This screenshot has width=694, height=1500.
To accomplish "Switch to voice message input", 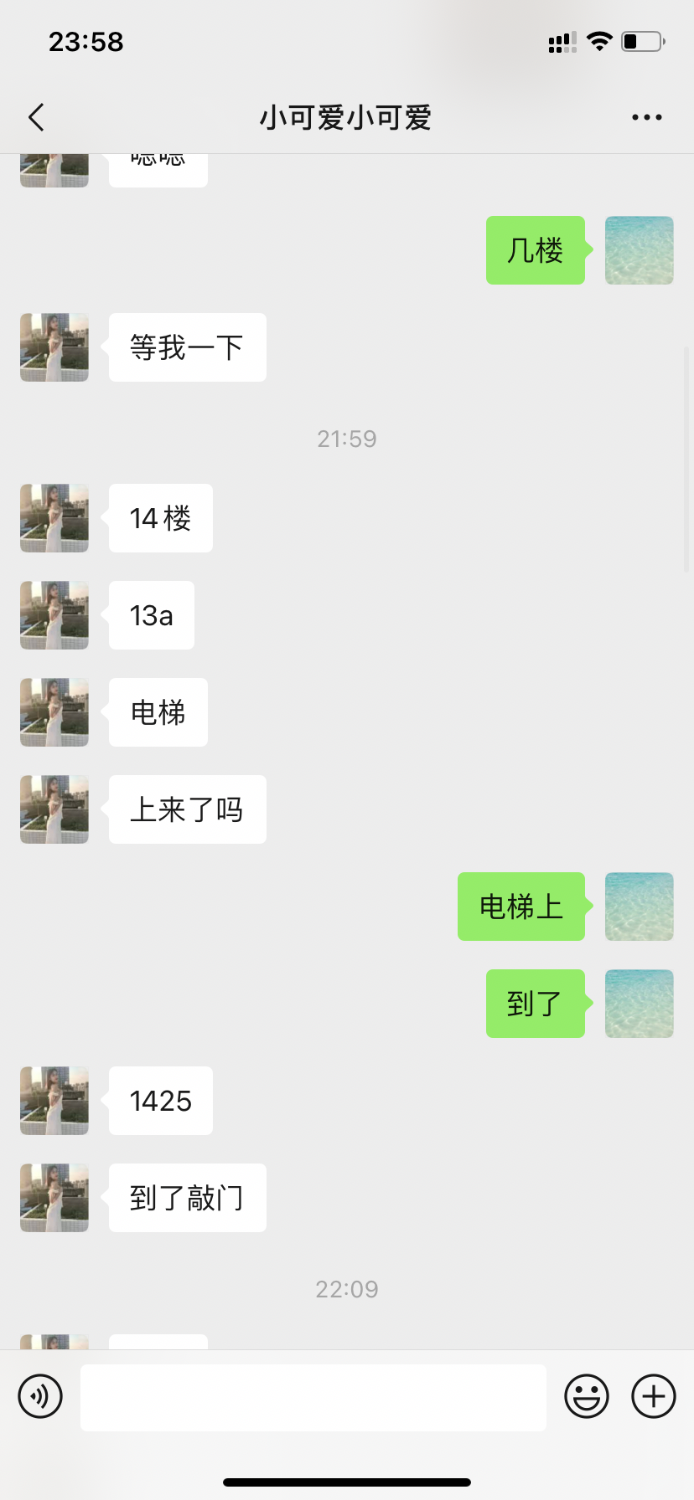I will [41, 1396].
